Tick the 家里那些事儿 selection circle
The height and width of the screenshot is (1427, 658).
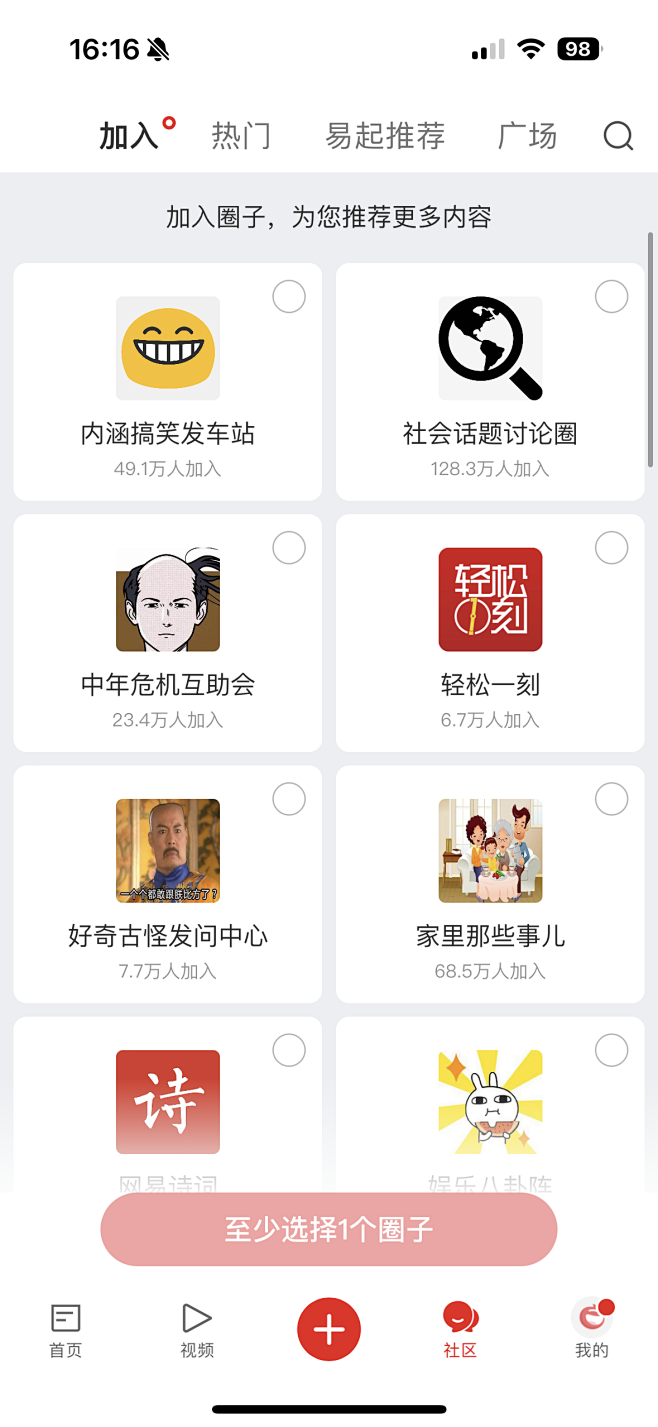611,799
